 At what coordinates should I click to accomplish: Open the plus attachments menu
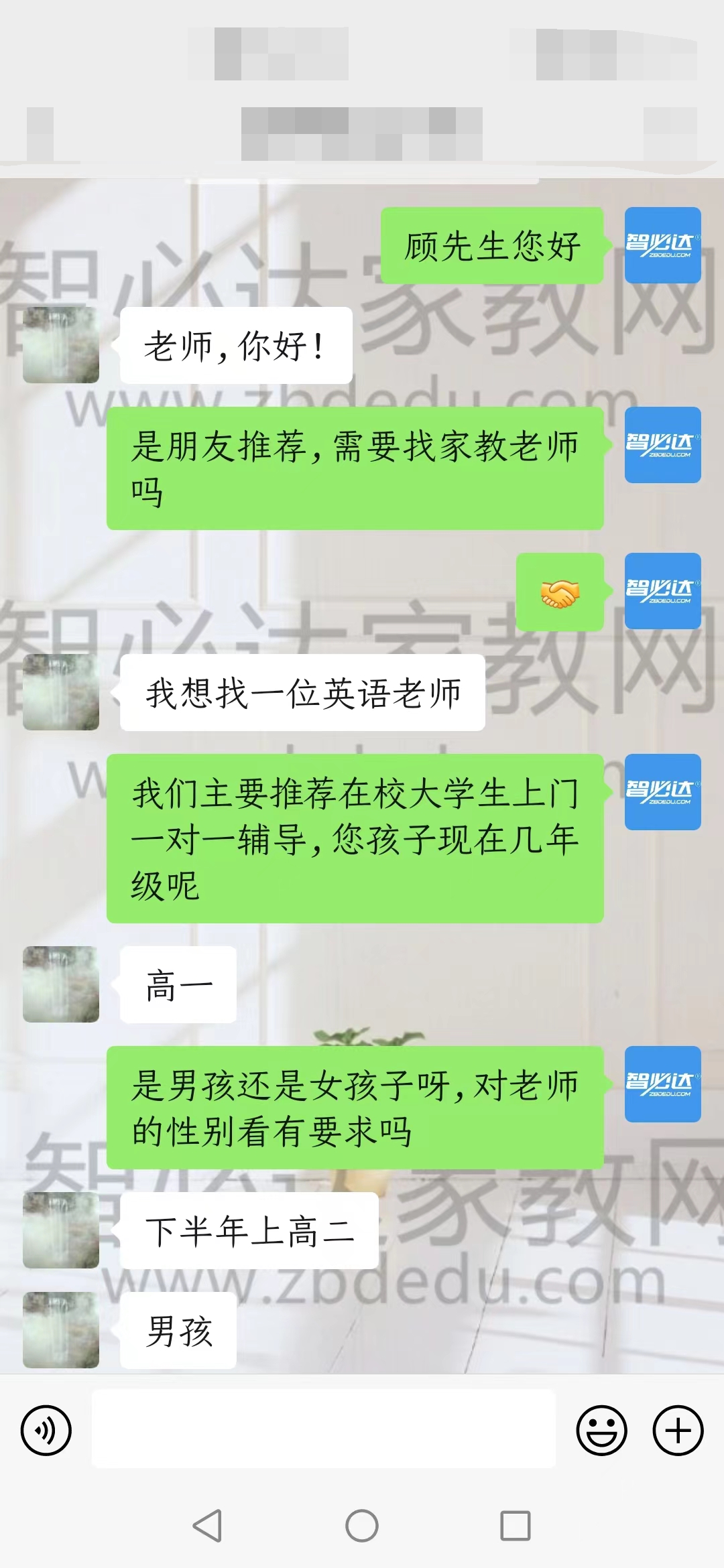(678, 1431)
